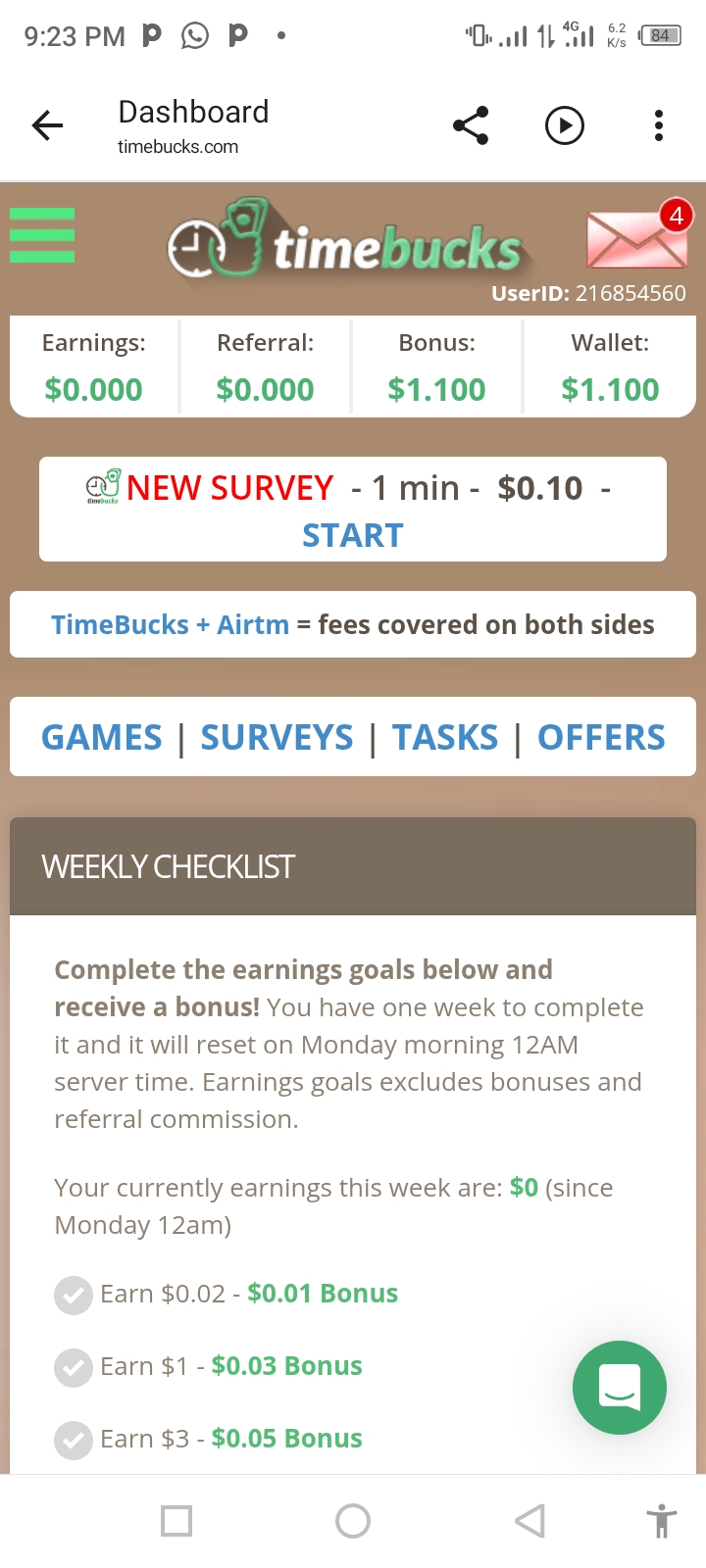
Task: Open the three-dot overflow menu
Action: coord(659,125)
